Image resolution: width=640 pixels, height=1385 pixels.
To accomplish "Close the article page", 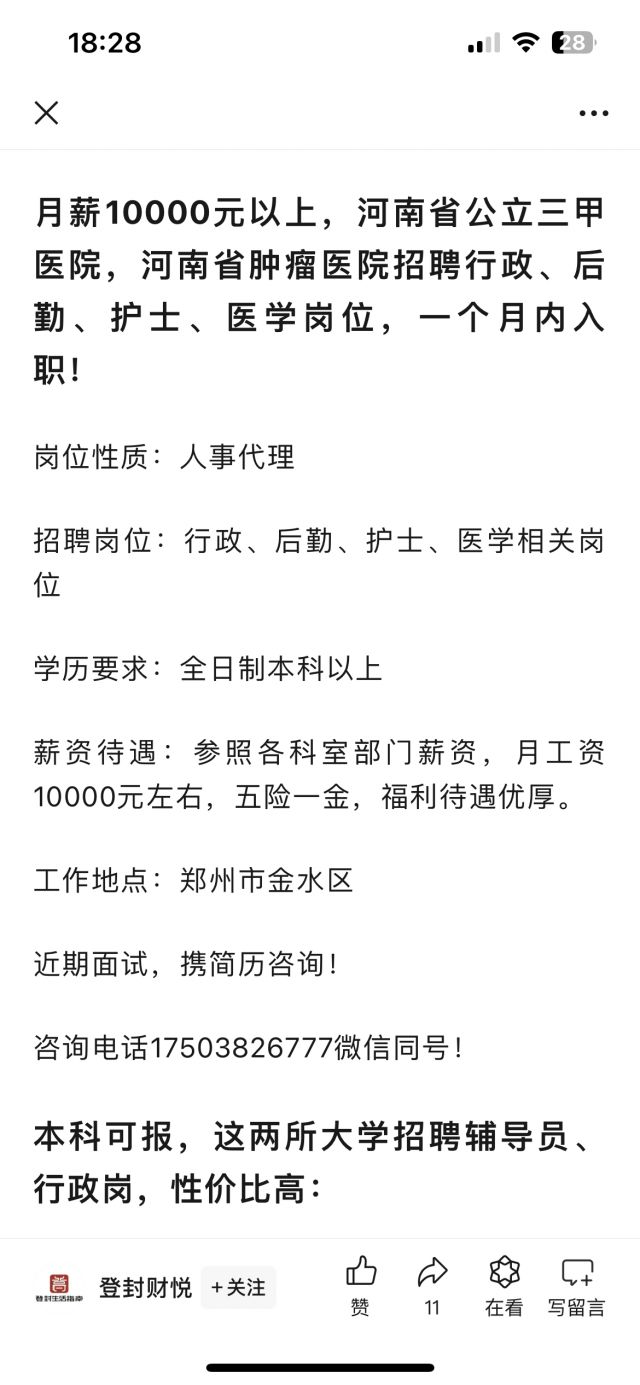I will pyautogui.click(x=46, y=113).
